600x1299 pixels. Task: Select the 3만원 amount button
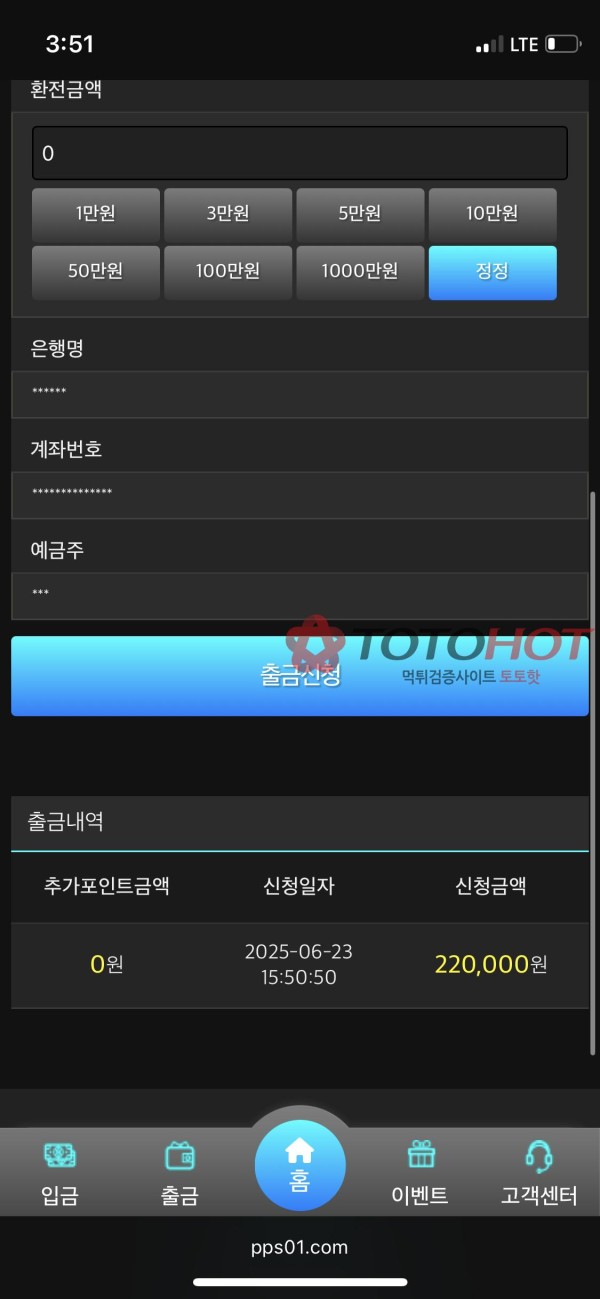coord(228,213)
